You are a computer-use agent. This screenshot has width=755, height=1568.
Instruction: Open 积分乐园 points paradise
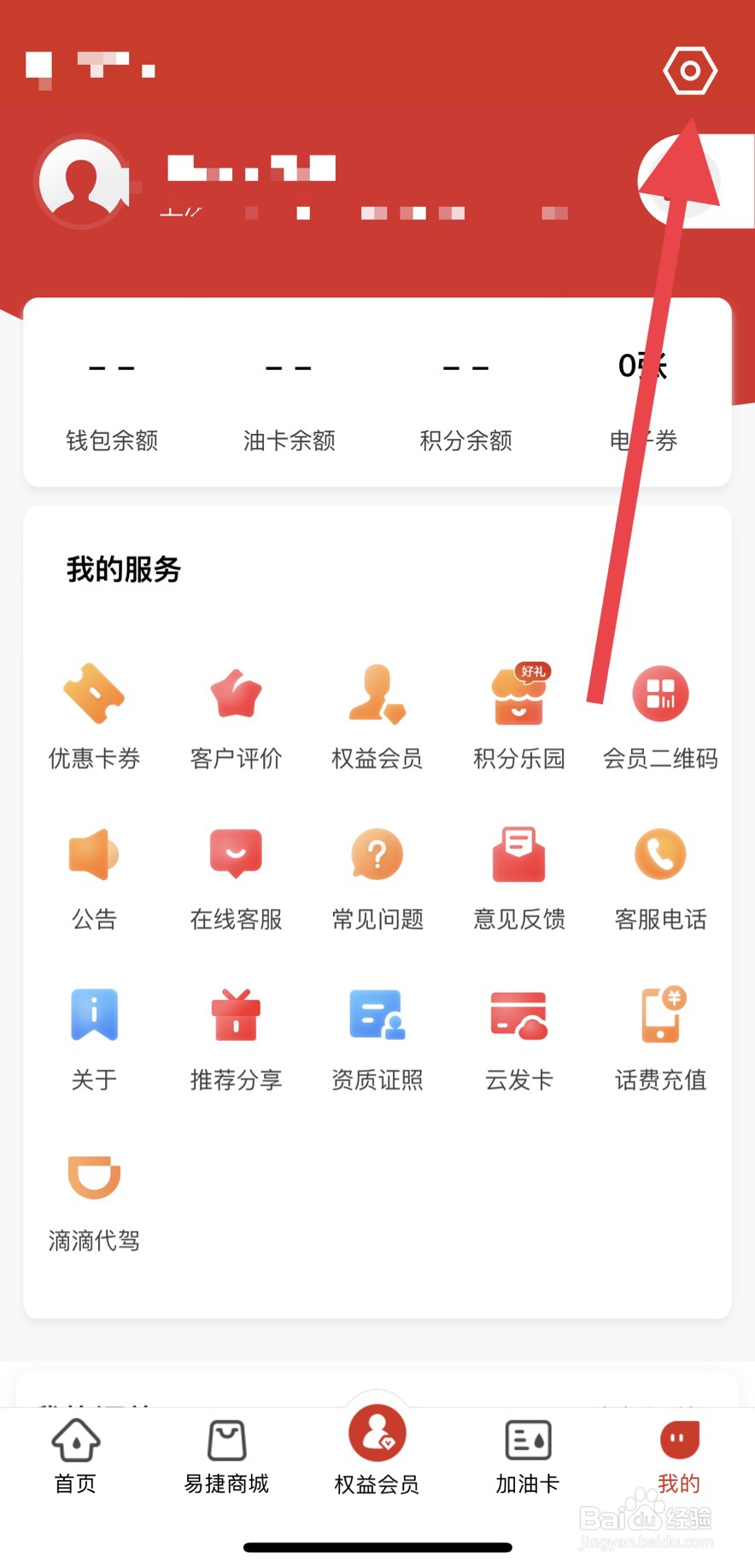518,716
